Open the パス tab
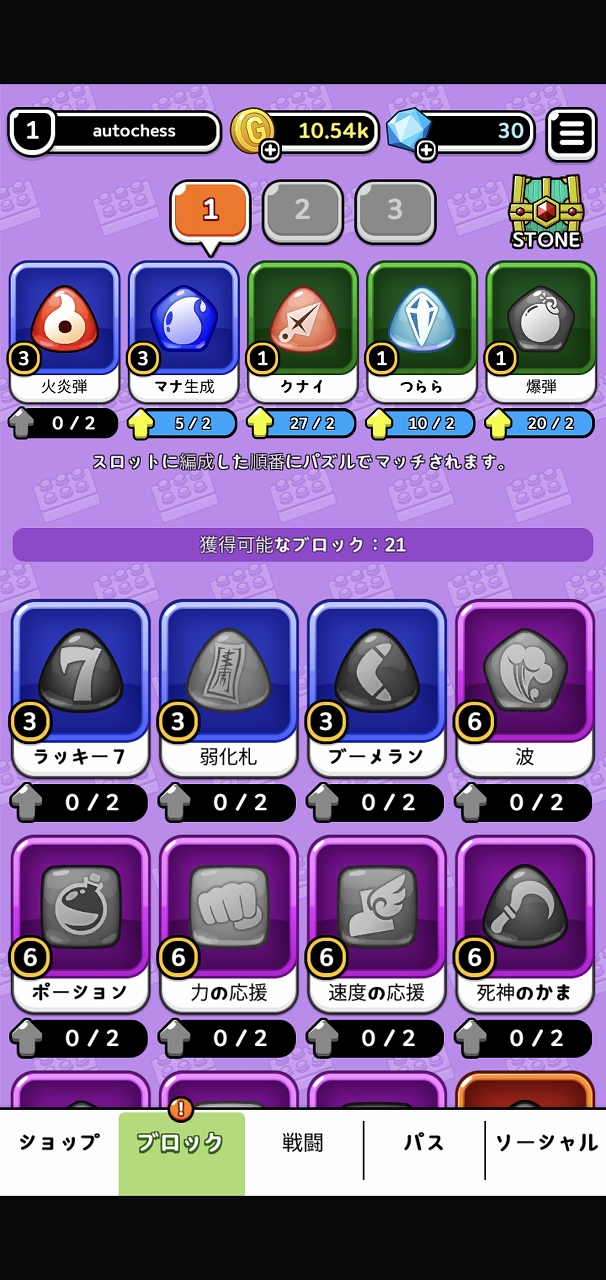Image resolution: width=606 pixels, height=1280 pixels. point(423,1143)
